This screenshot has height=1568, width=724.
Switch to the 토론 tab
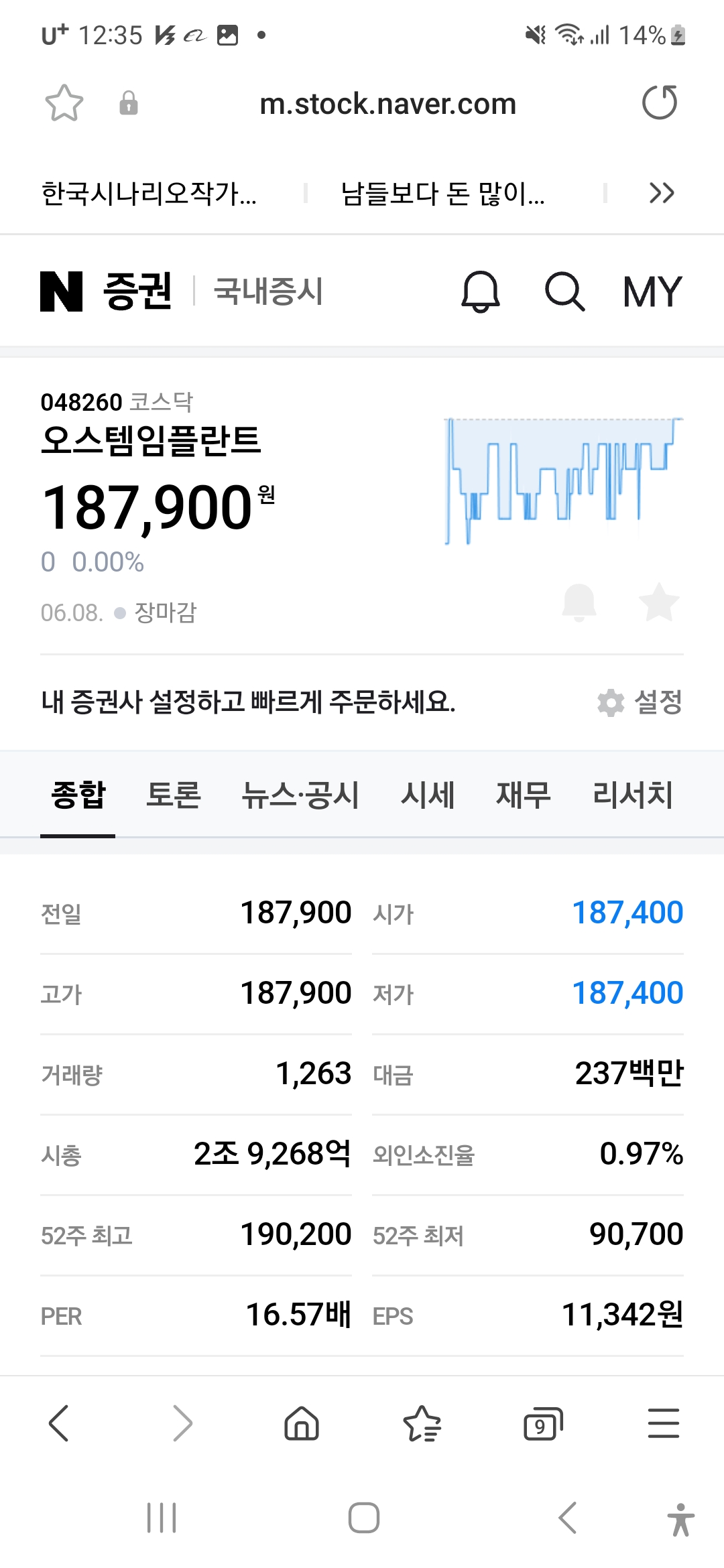tap(174, 795)
